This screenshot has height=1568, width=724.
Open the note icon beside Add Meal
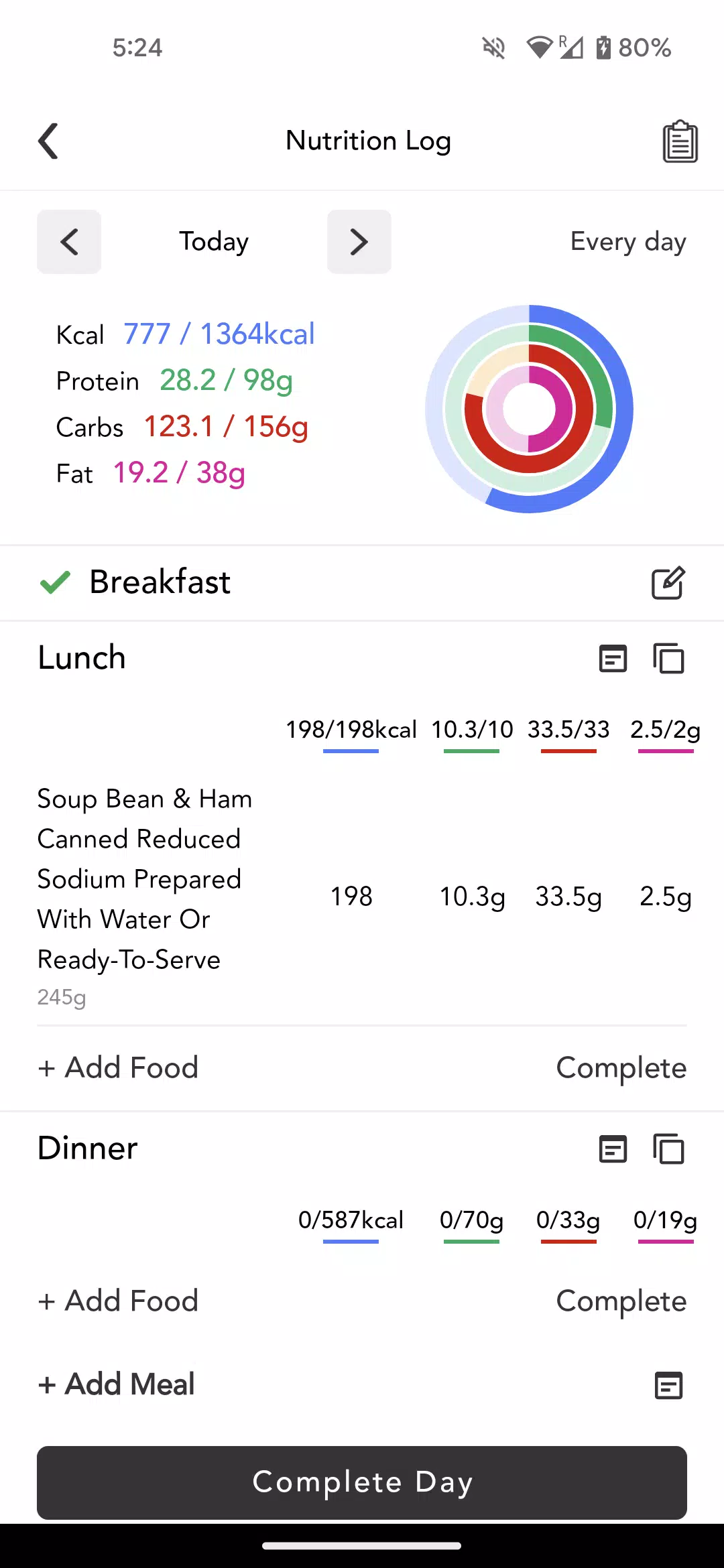668,1385
